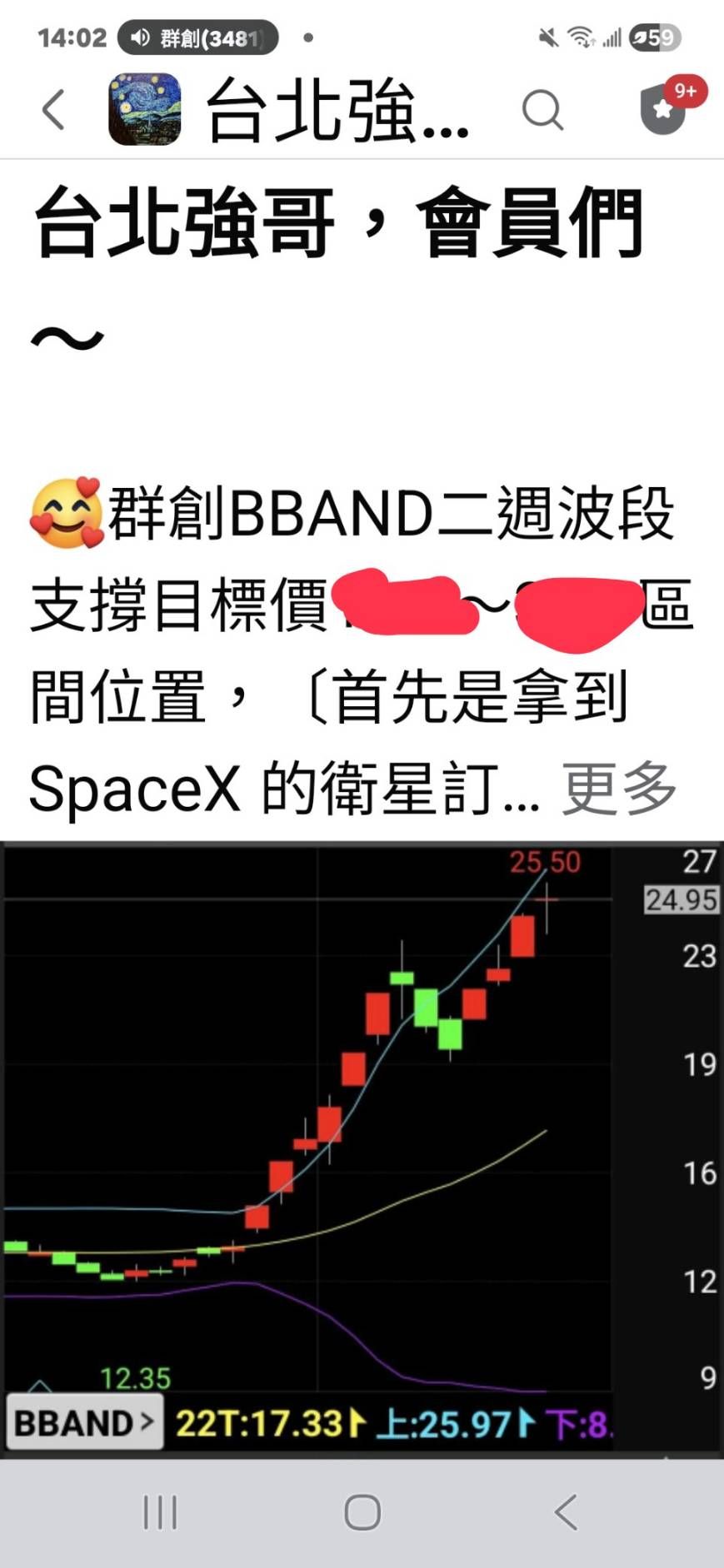Open recent apps from the navigation bar
Viewport: 724px width, 1568px height.
pyautogui.click(x=160, y=1512)
